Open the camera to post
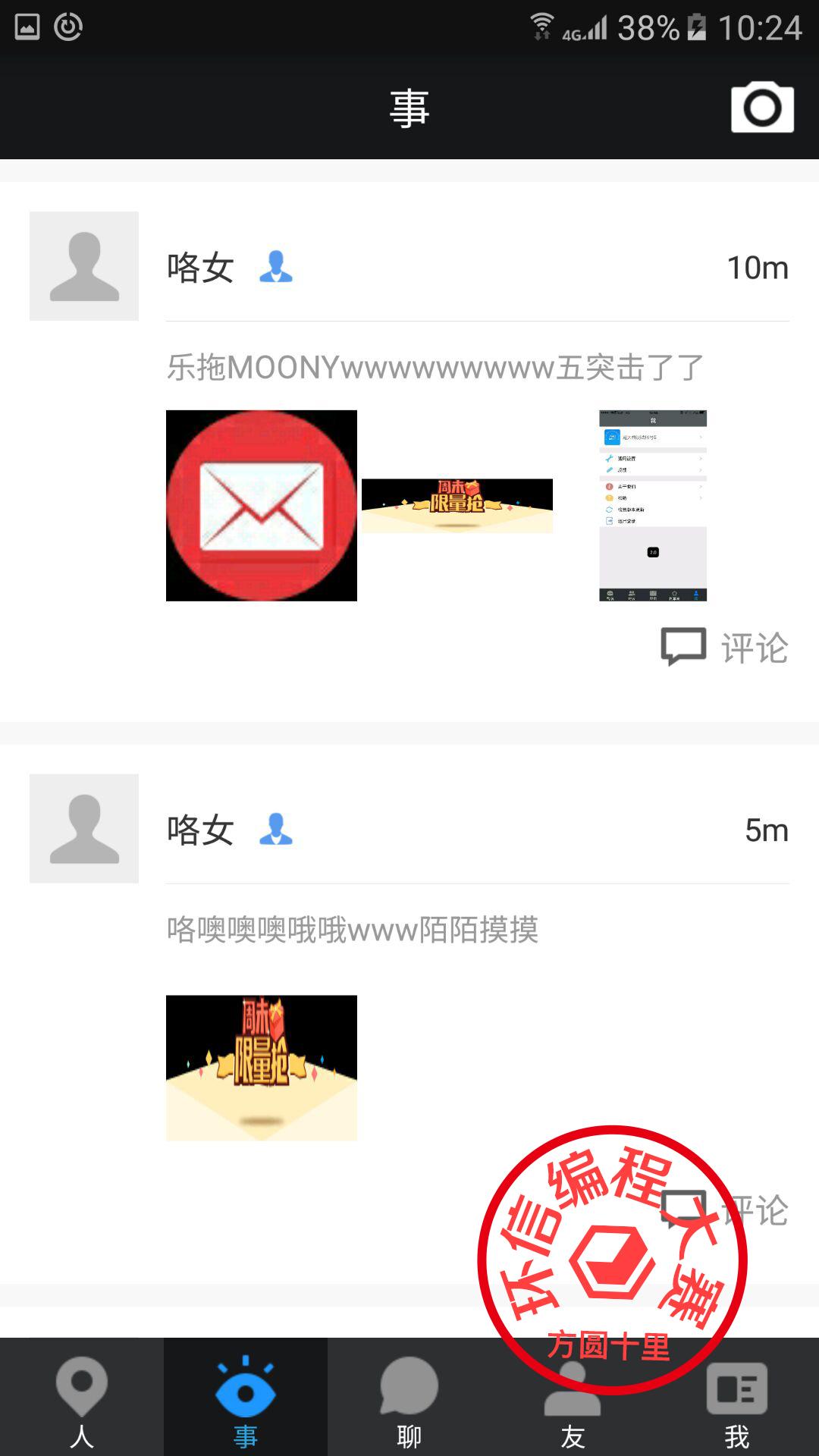819x1456 pixels. tap(761, 108)
